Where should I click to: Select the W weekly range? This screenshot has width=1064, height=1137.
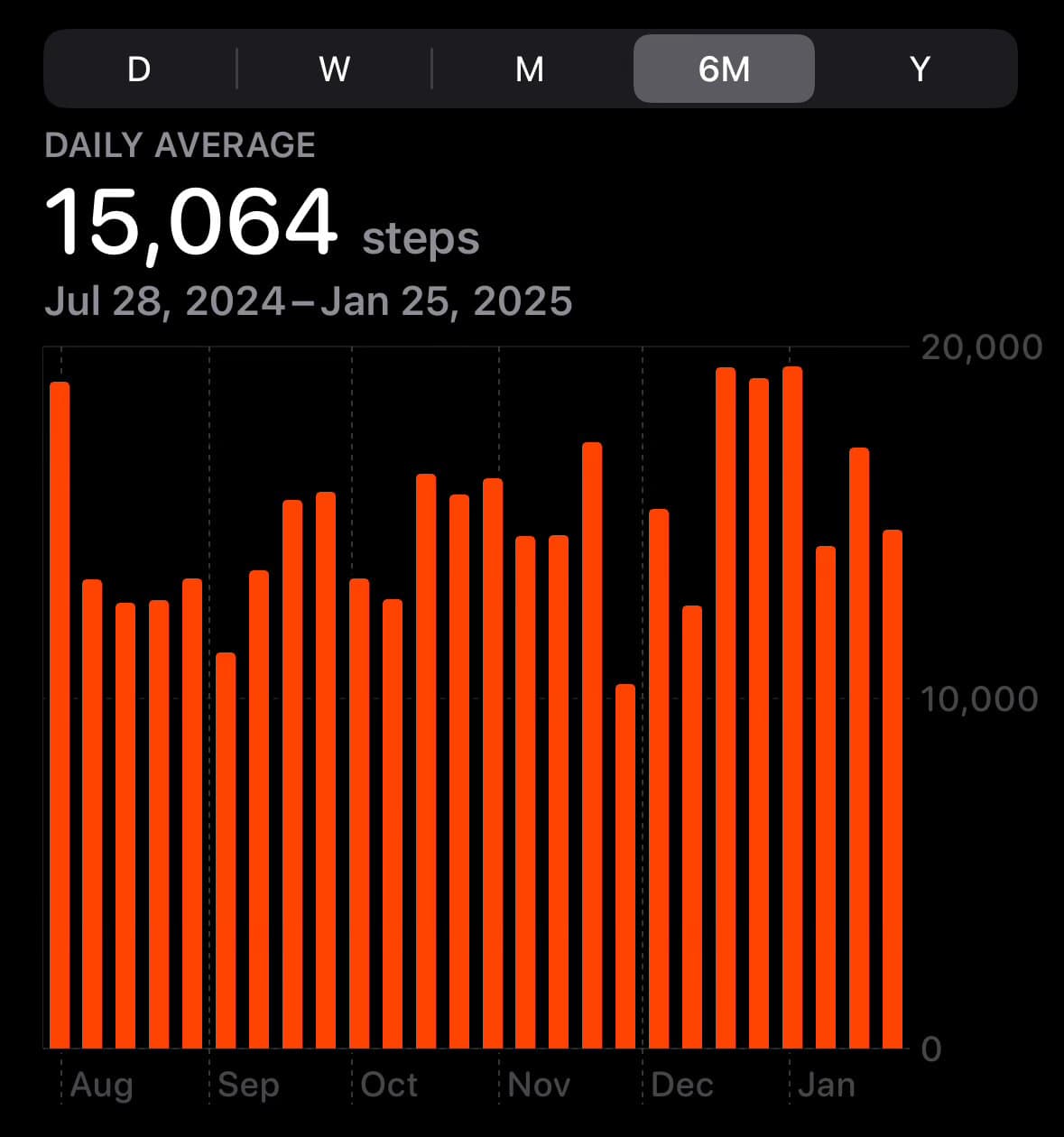coord(334,69)
